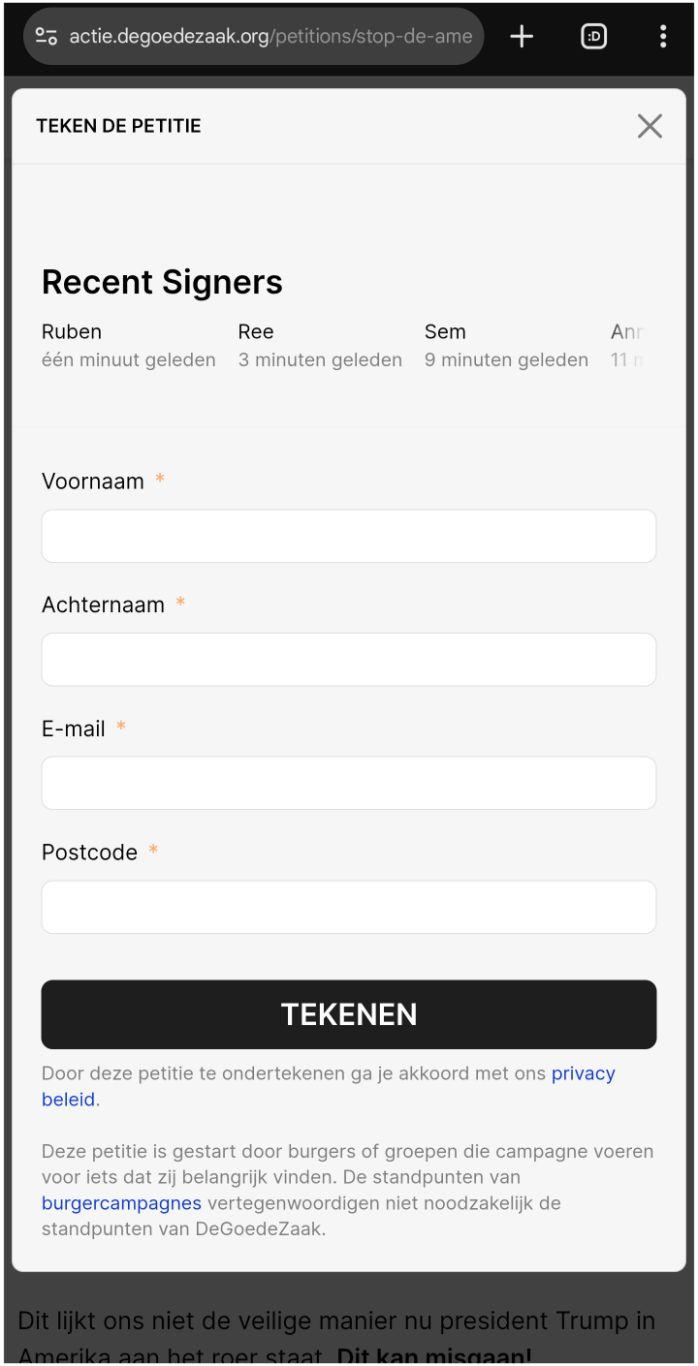
Task: Open the browser overflow menu
Action: [663, 37]
